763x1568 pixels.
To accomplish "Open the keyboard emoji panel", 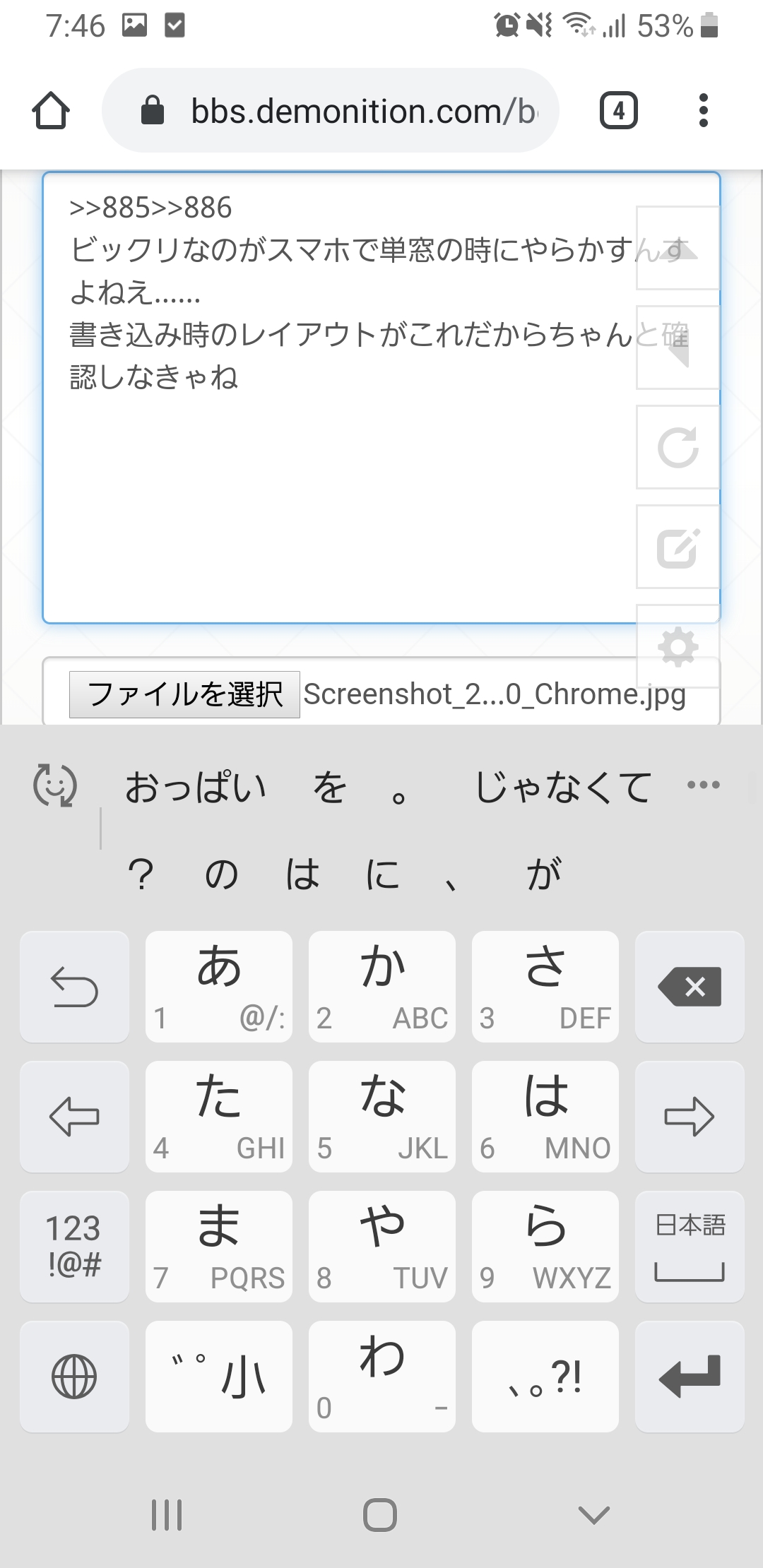I will pos(55,785).
